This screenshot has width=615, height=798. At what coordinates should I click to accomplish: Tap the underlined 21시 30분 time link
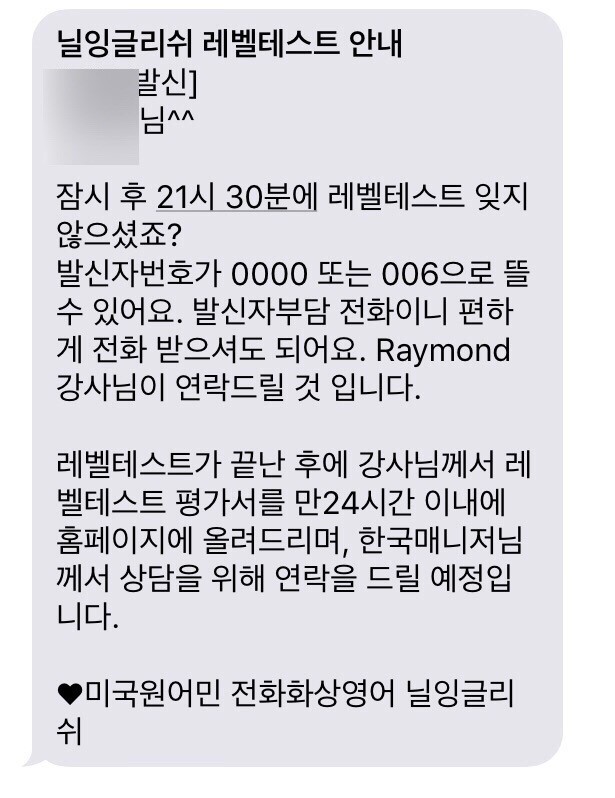click(237, 197)
